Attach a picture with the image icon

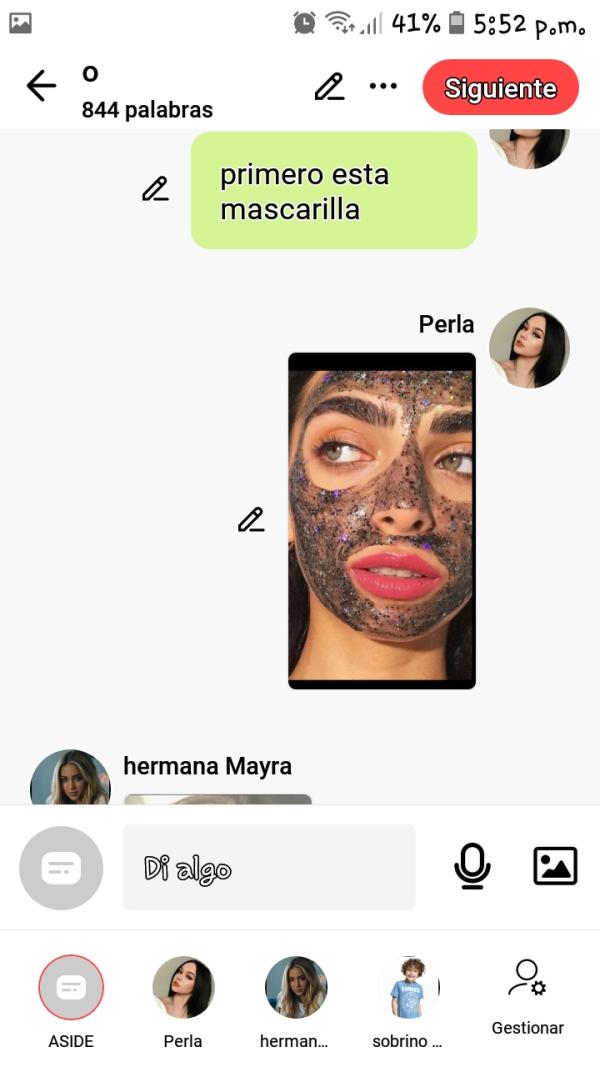[x=555, y=866]
